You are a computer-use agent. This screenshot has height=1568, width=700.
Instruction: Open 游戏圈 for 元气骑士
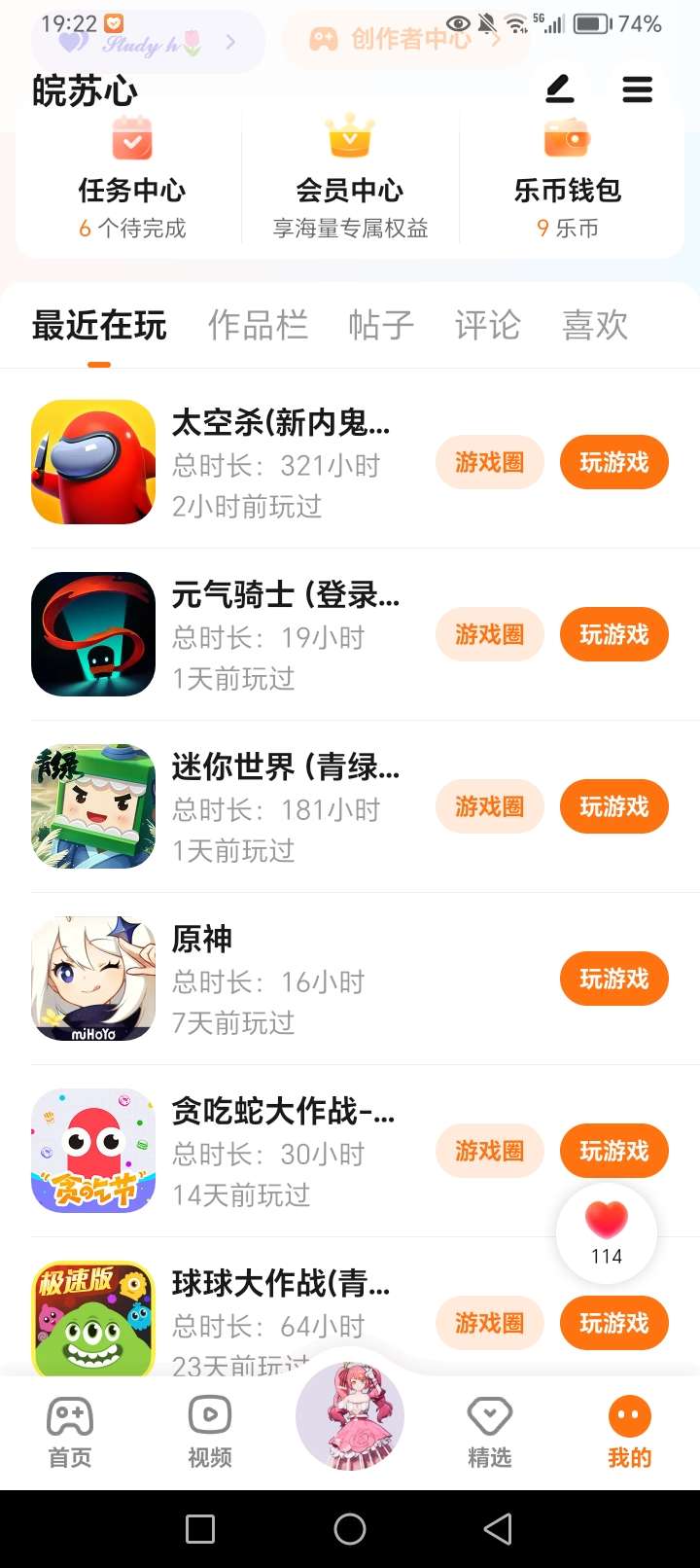(x=489, y=634)
